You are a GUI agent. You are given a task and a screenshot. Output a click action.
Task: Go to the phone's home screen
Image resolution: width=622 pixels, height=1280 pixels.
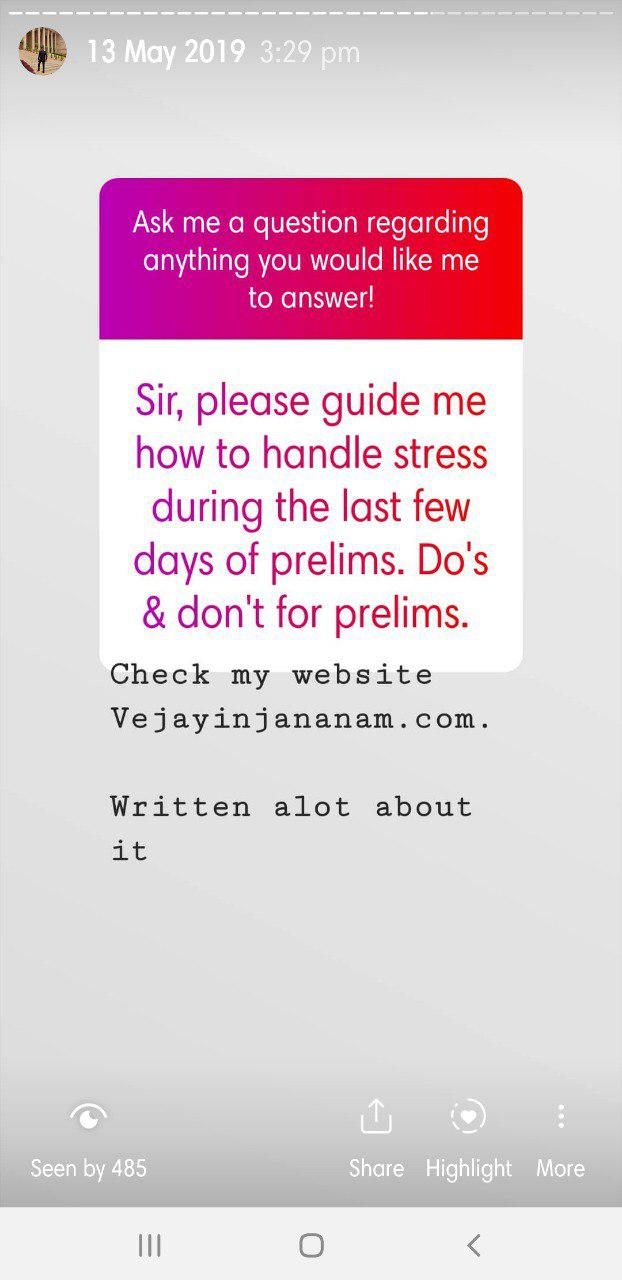pyautogui.click(x=311, y=1245)
